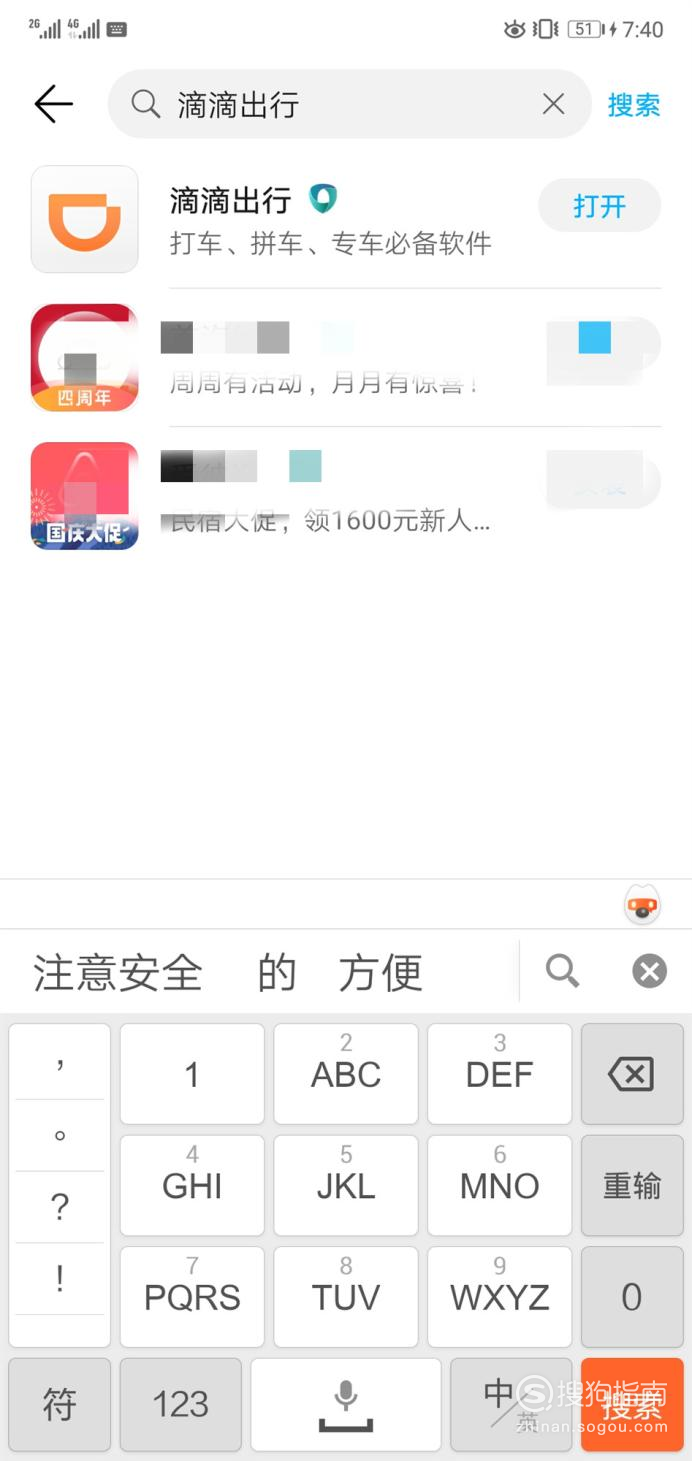Start voice input with the microphone key

pyautogui.click(x=346, y=1404)
